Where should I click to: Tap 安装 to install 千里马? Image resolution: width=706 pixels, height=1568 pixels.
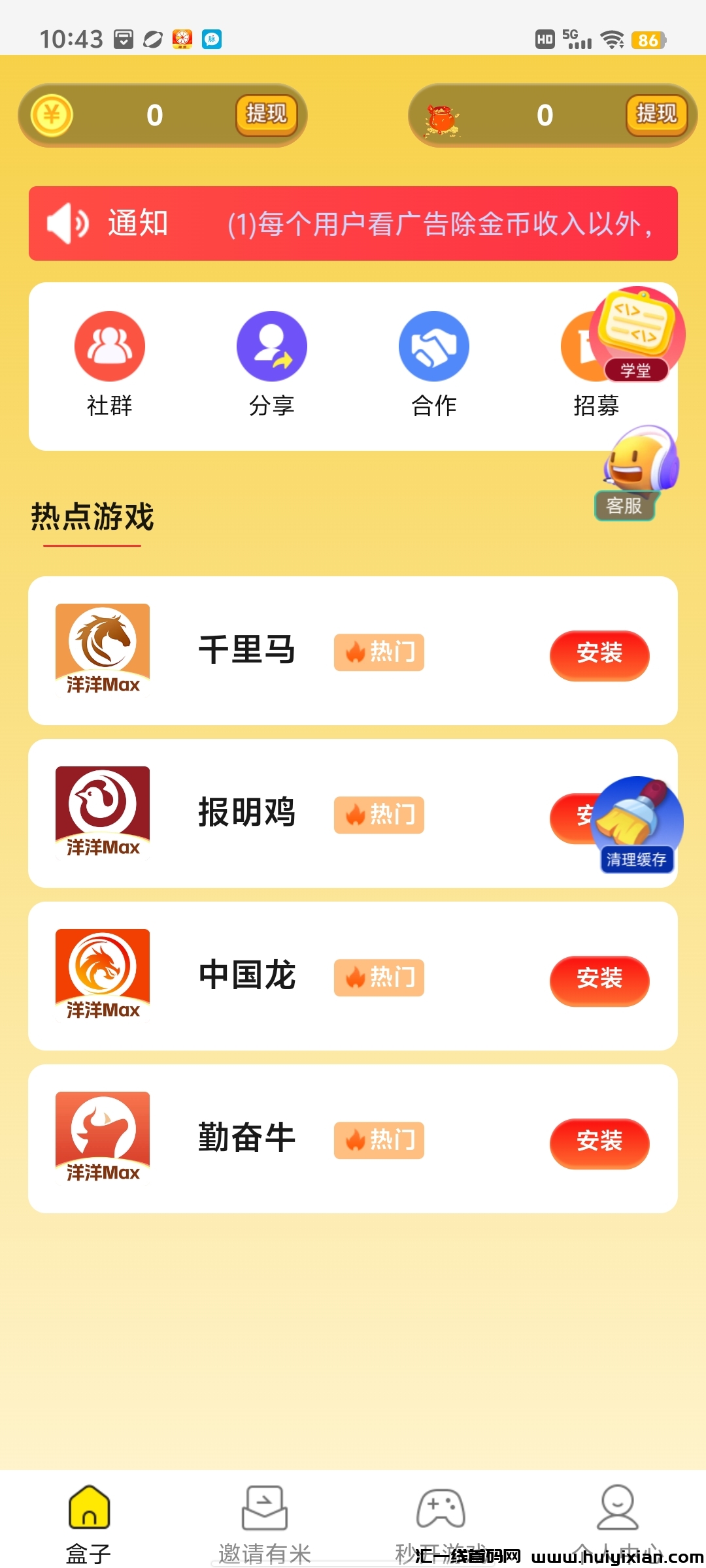[598, 655]
